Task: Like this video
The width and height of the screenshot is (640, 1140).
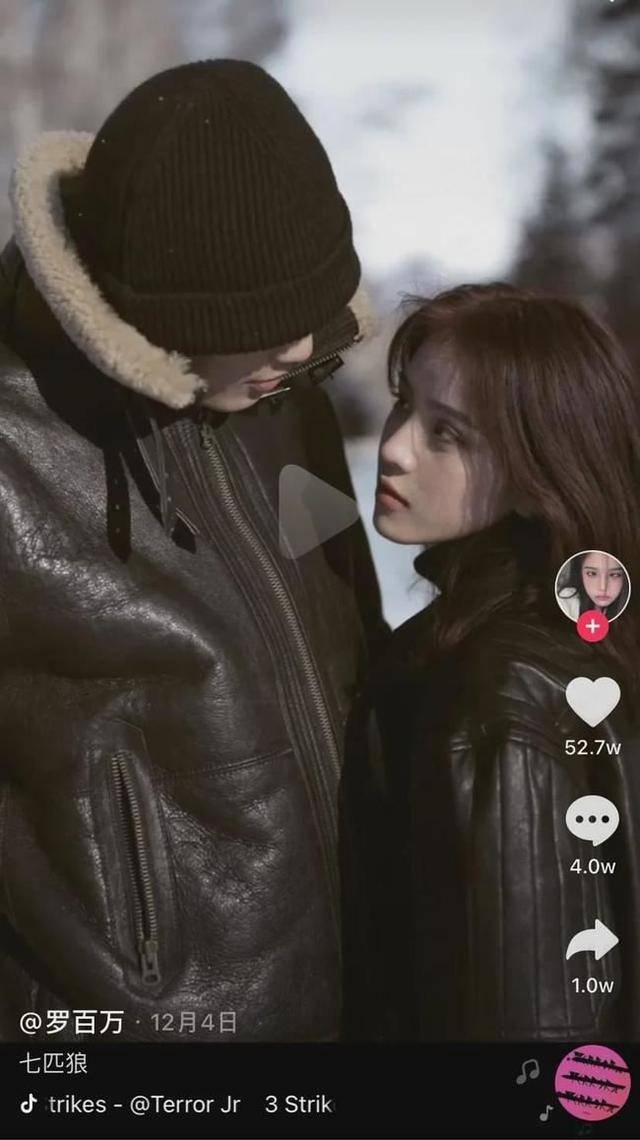Action: click(x=592, y=701)
